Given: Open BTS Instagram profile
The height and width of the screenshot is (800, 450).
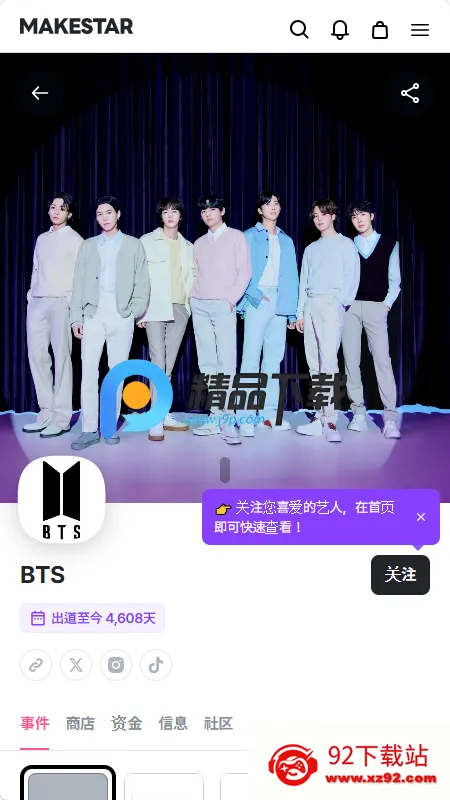Looking at the screenshot, I should coord(116,665).
